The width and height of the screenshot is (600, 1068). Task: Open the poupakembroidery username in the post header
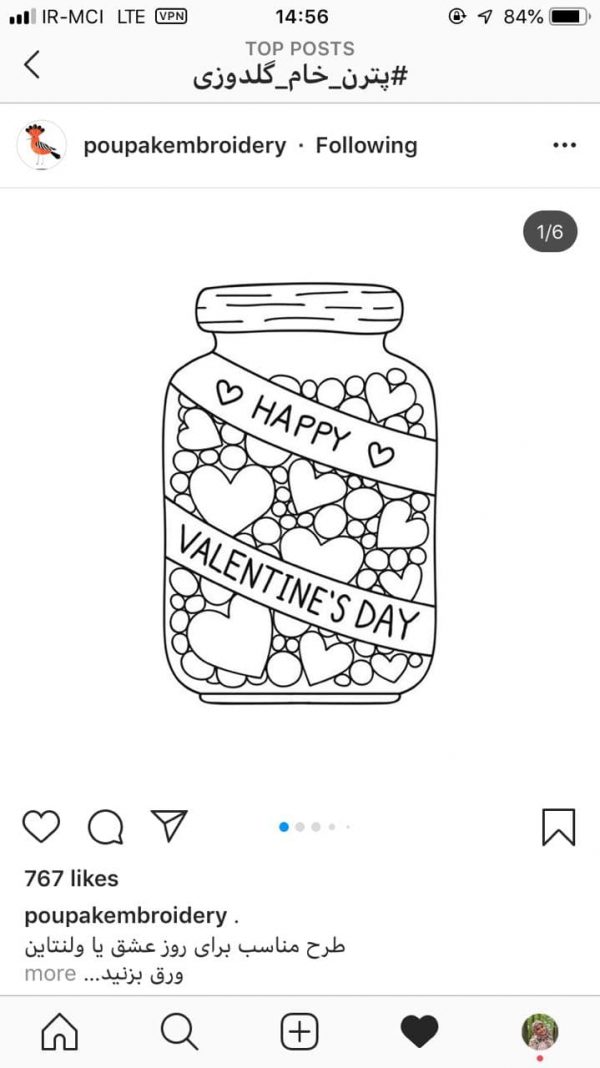click(185, 146)
